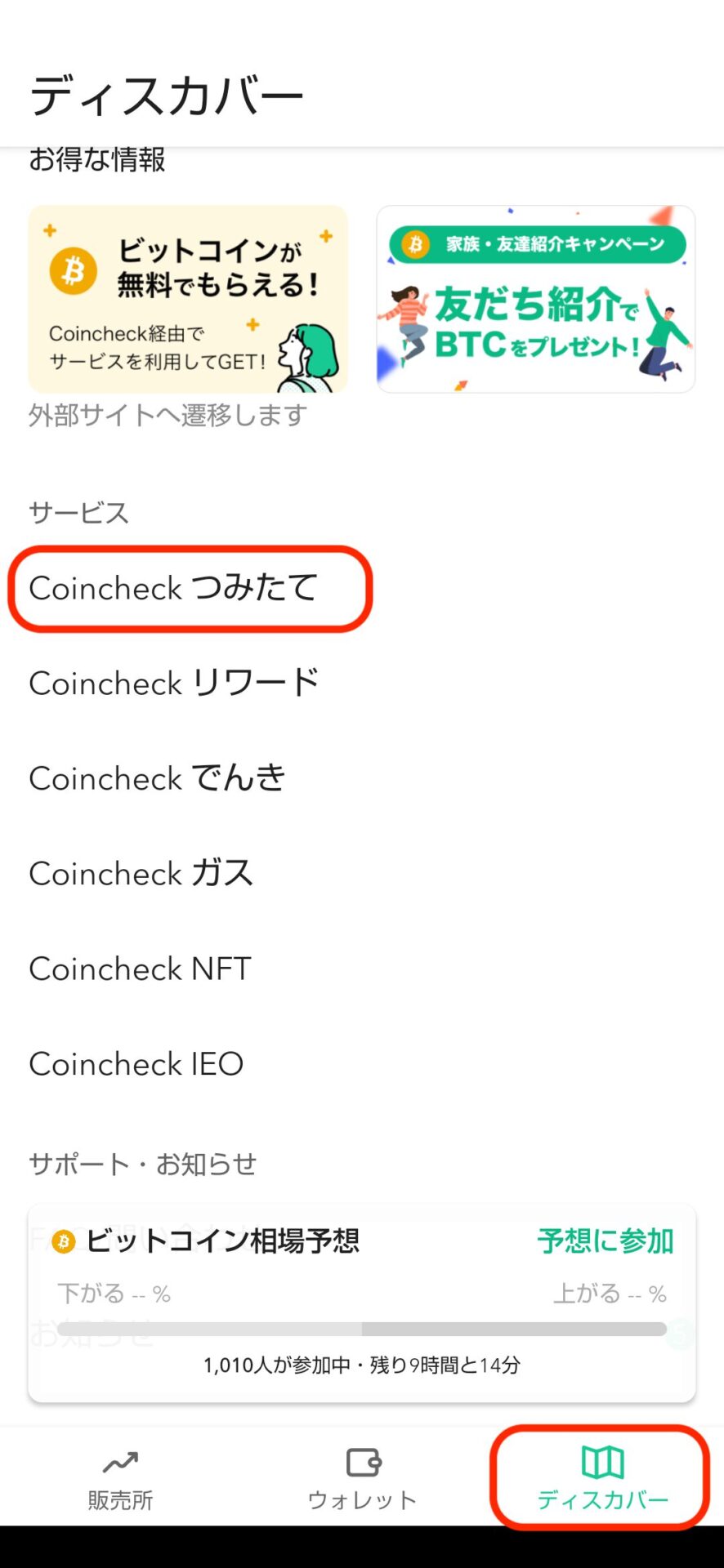Tap 予想に参加 to join the prediction

pyautogui.click(x=606, y=1241)
